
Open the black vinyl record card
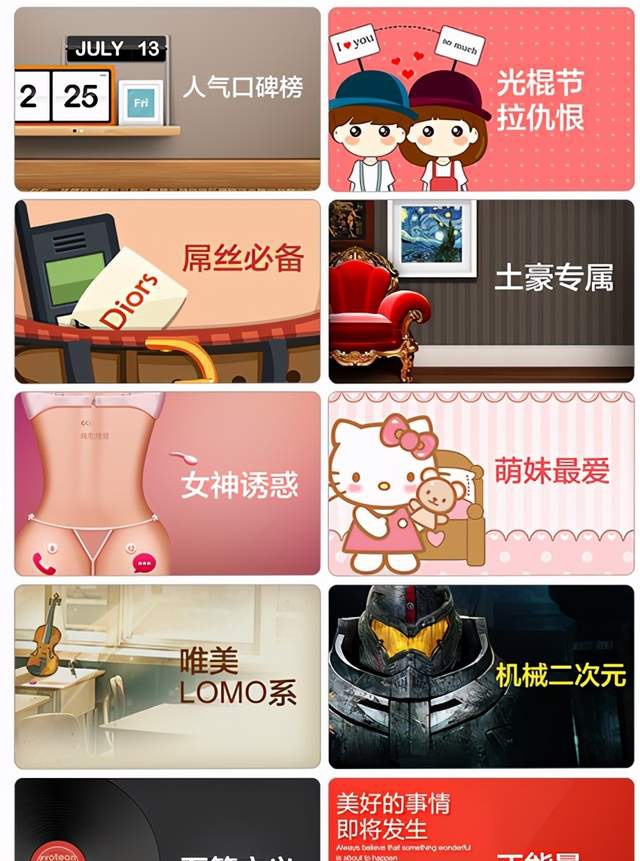pyautogui.click(x=167, y=820)
